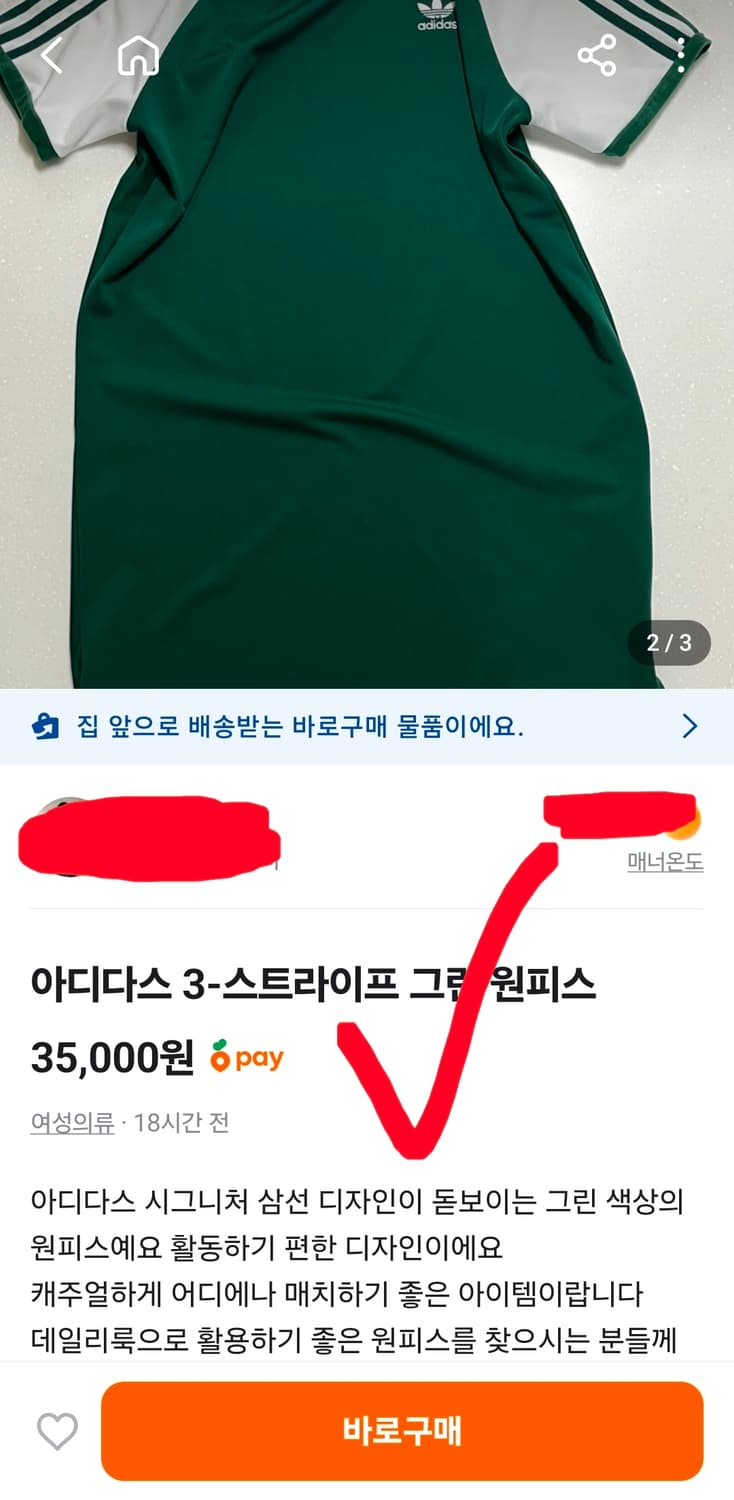The height and width of the screenshot is (1500, 734).
Task: Open the three-dot overflow menu
Action: (683, 57)
